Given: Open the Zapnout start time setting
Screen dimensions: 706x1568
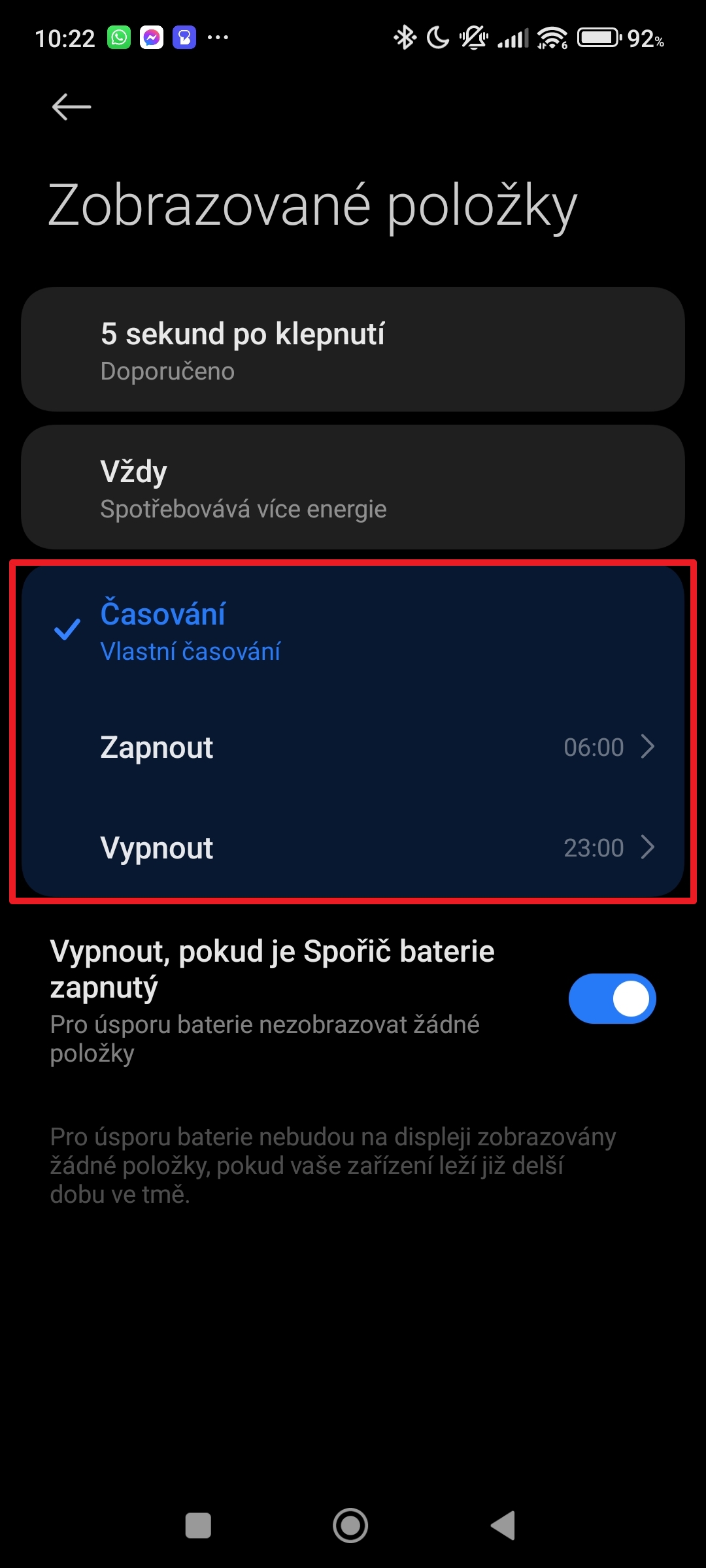Looking at the screenshot, I should [353, 747].
